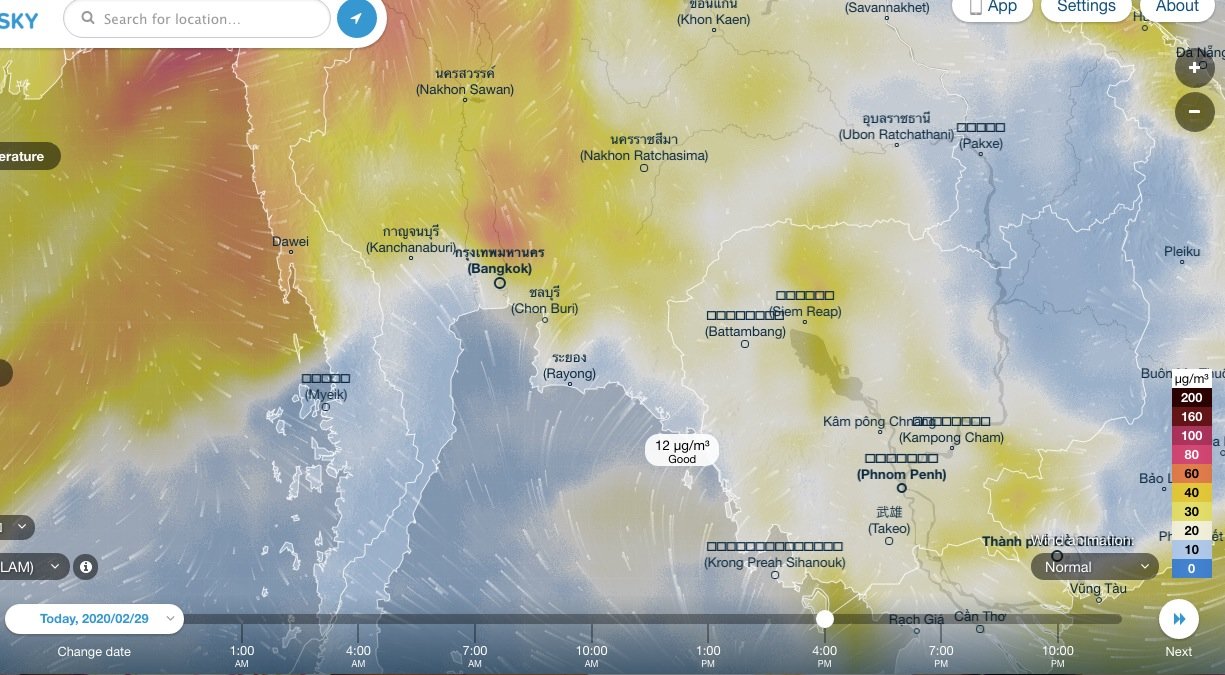Viewport: 1225px width, 675px height.
Task: Jump to Next time step
Action: (1179, 620)
